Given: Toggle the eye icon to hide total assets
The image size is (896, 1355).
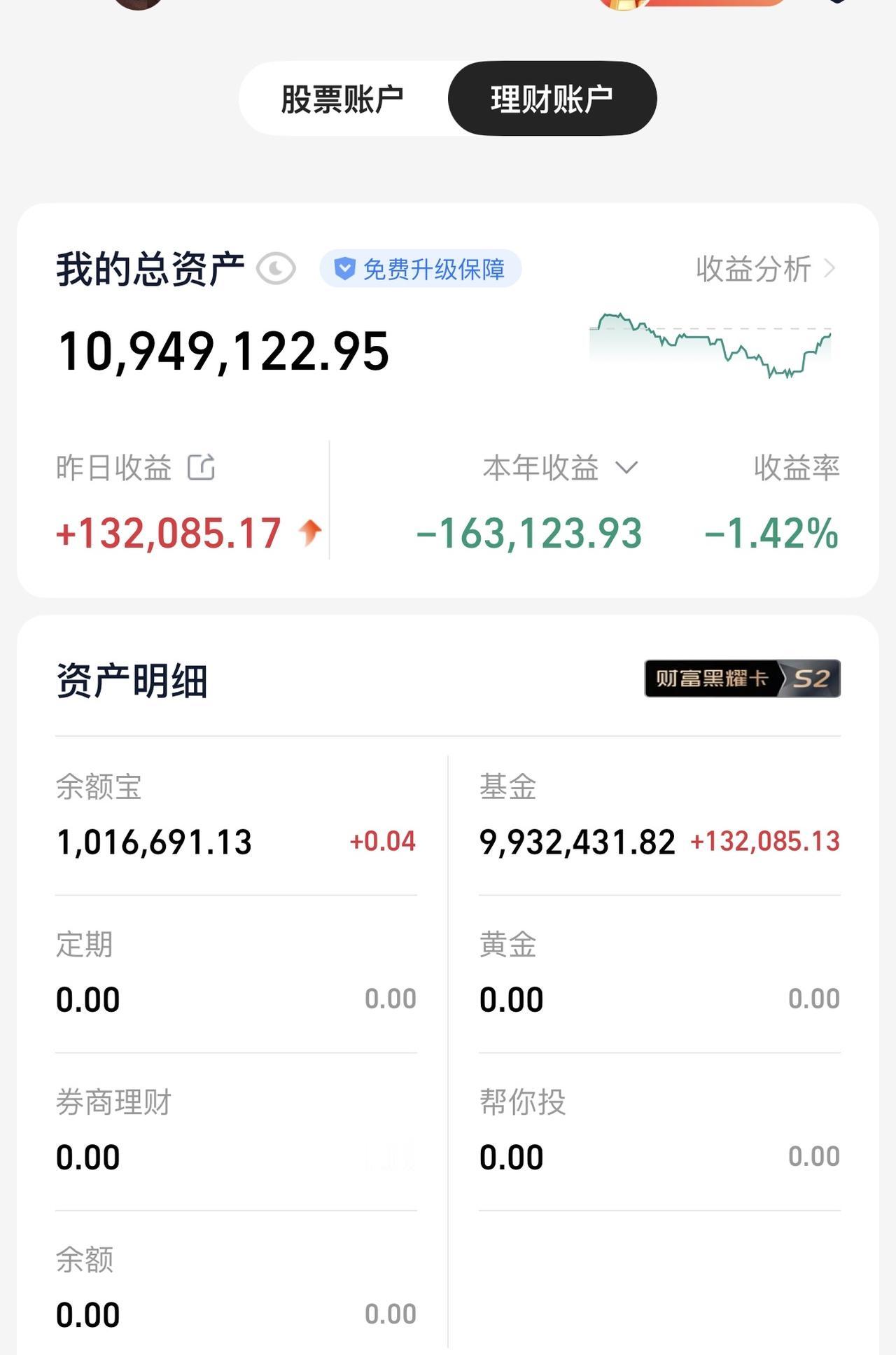Looking at the screenshot, I should [x=276, y=267].
